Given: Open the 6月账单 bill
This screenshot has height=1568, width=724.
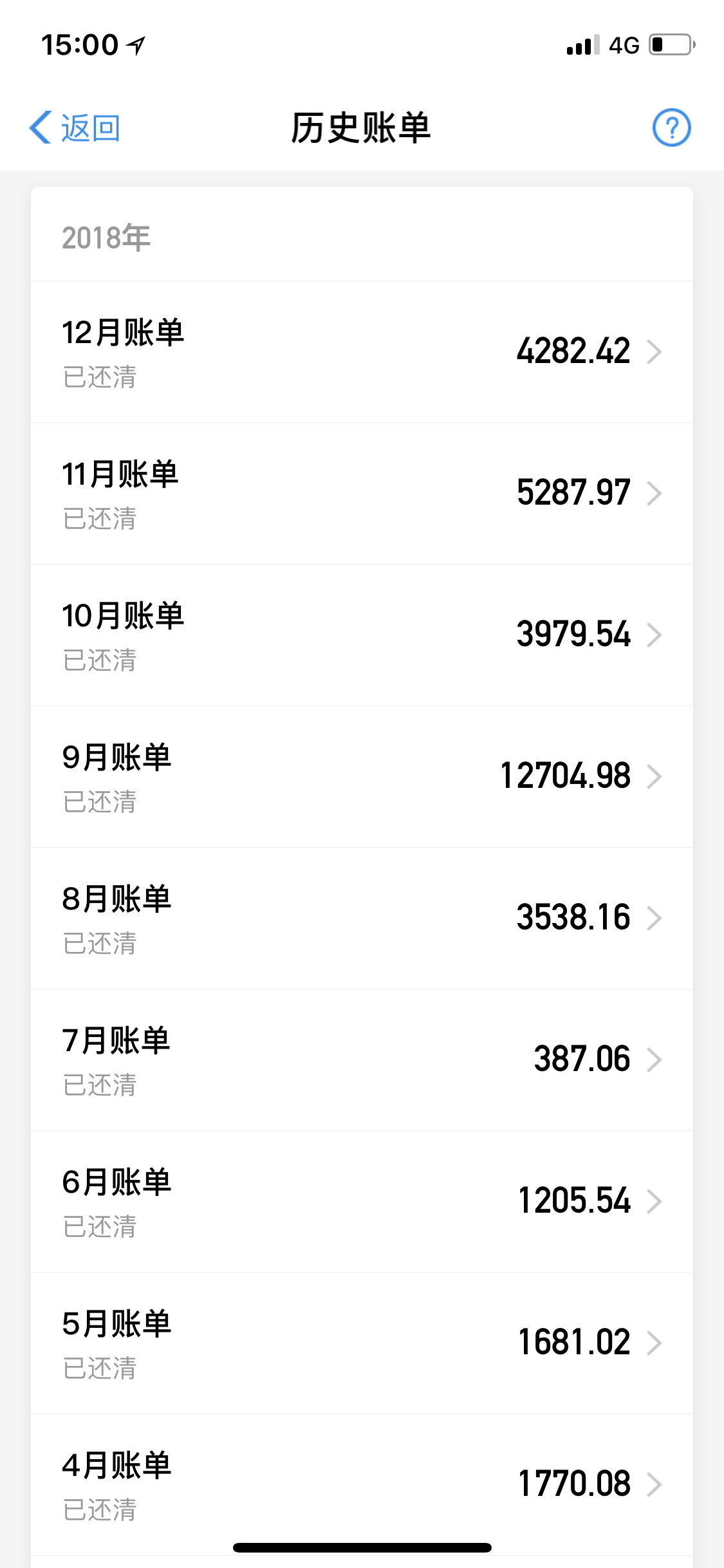Looking at the screenshot, I should pyautogui.click(x=362, y=1202).
